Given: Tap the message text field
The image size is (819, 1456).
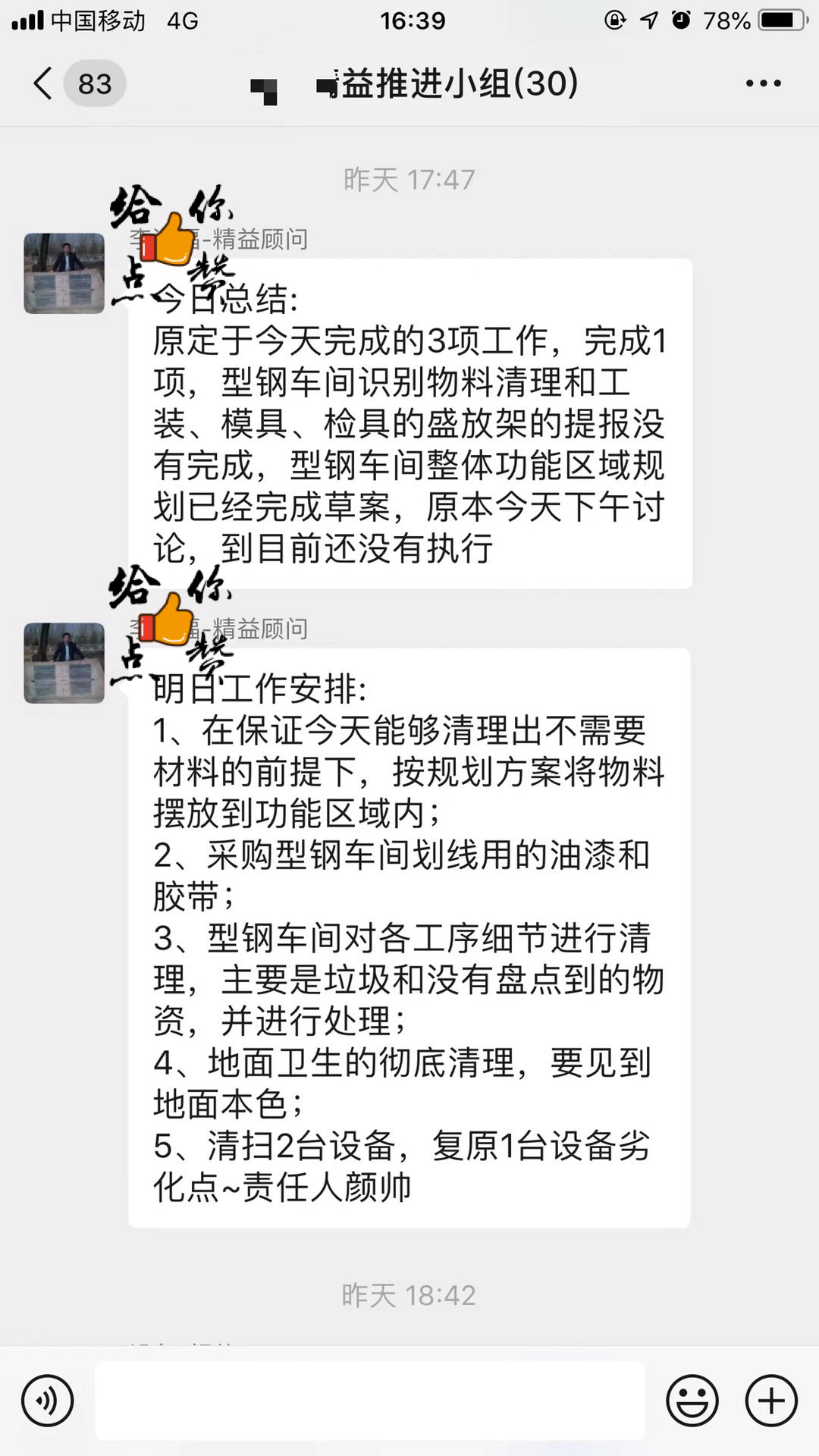Looking at the screenshot, I should click(x=369, y=1401).
